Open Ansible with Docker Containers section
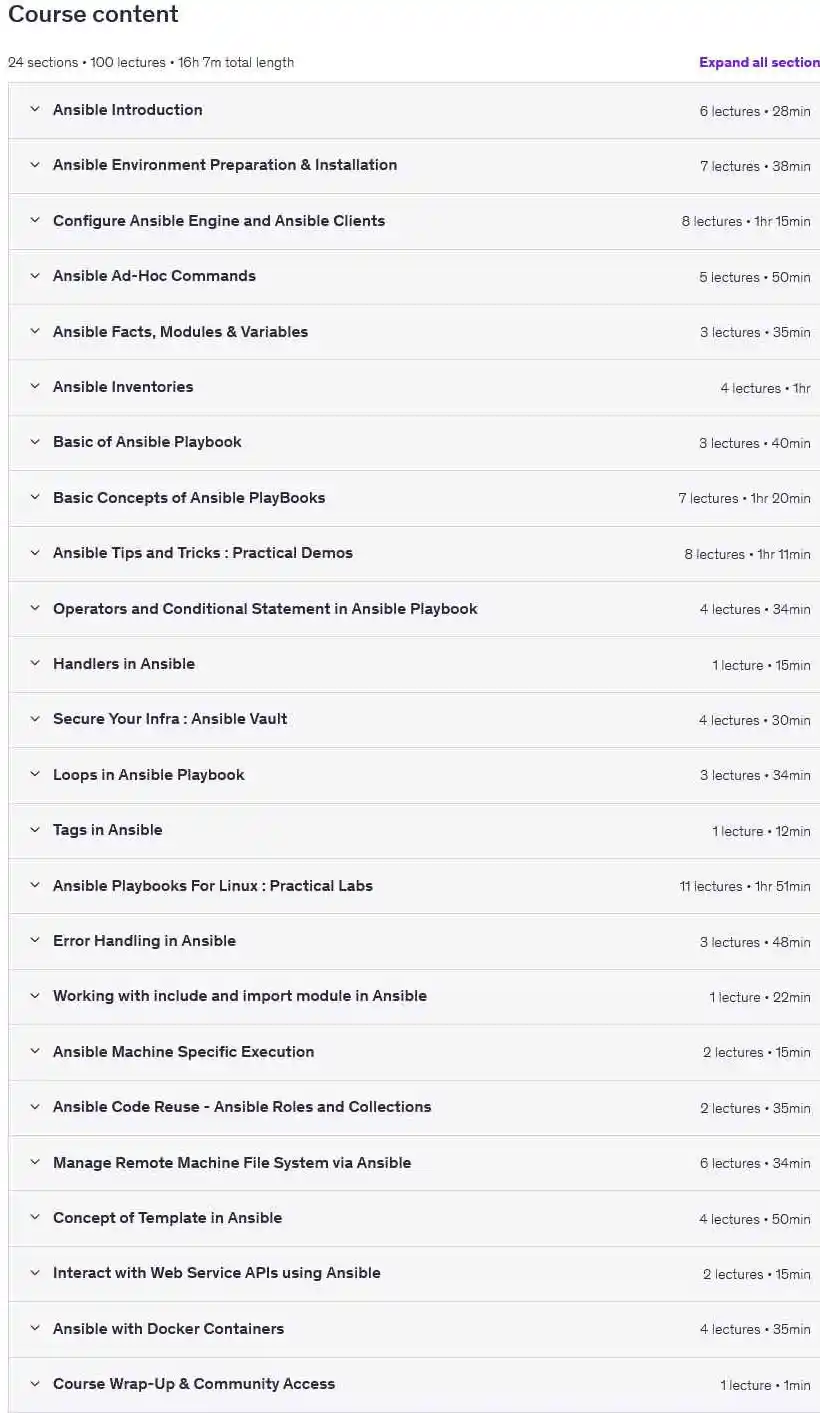 (414, 1329)
